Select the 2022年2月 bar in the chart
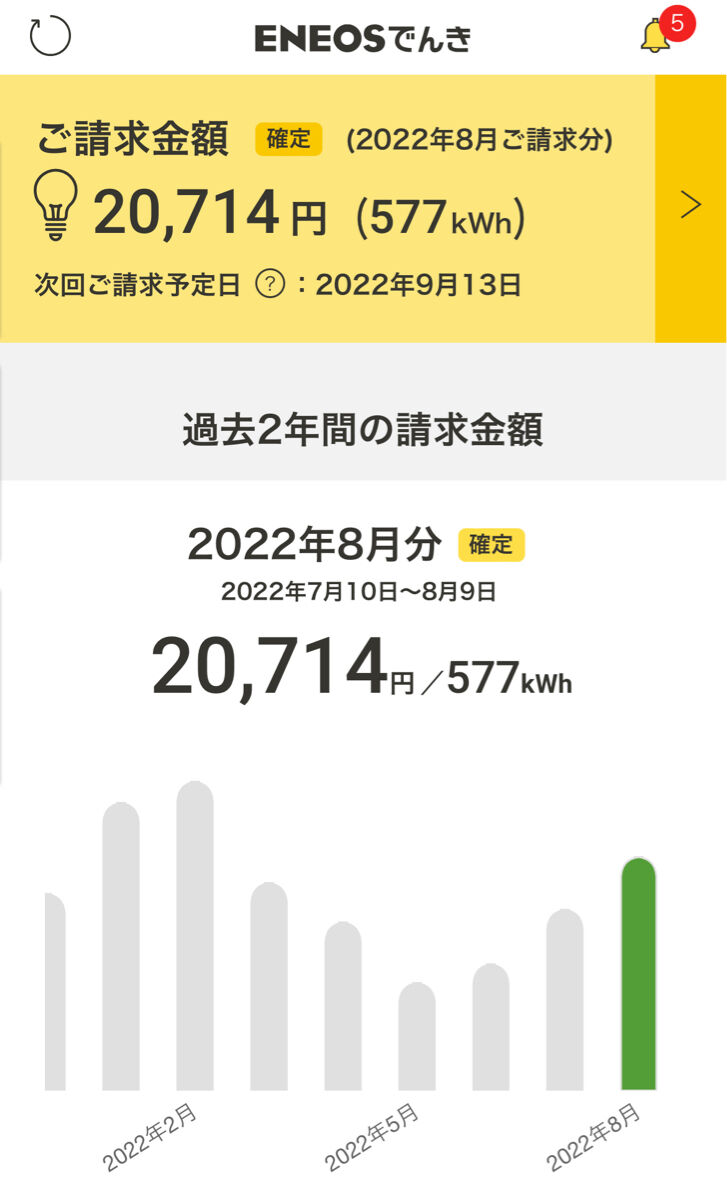 click(195, 936)
